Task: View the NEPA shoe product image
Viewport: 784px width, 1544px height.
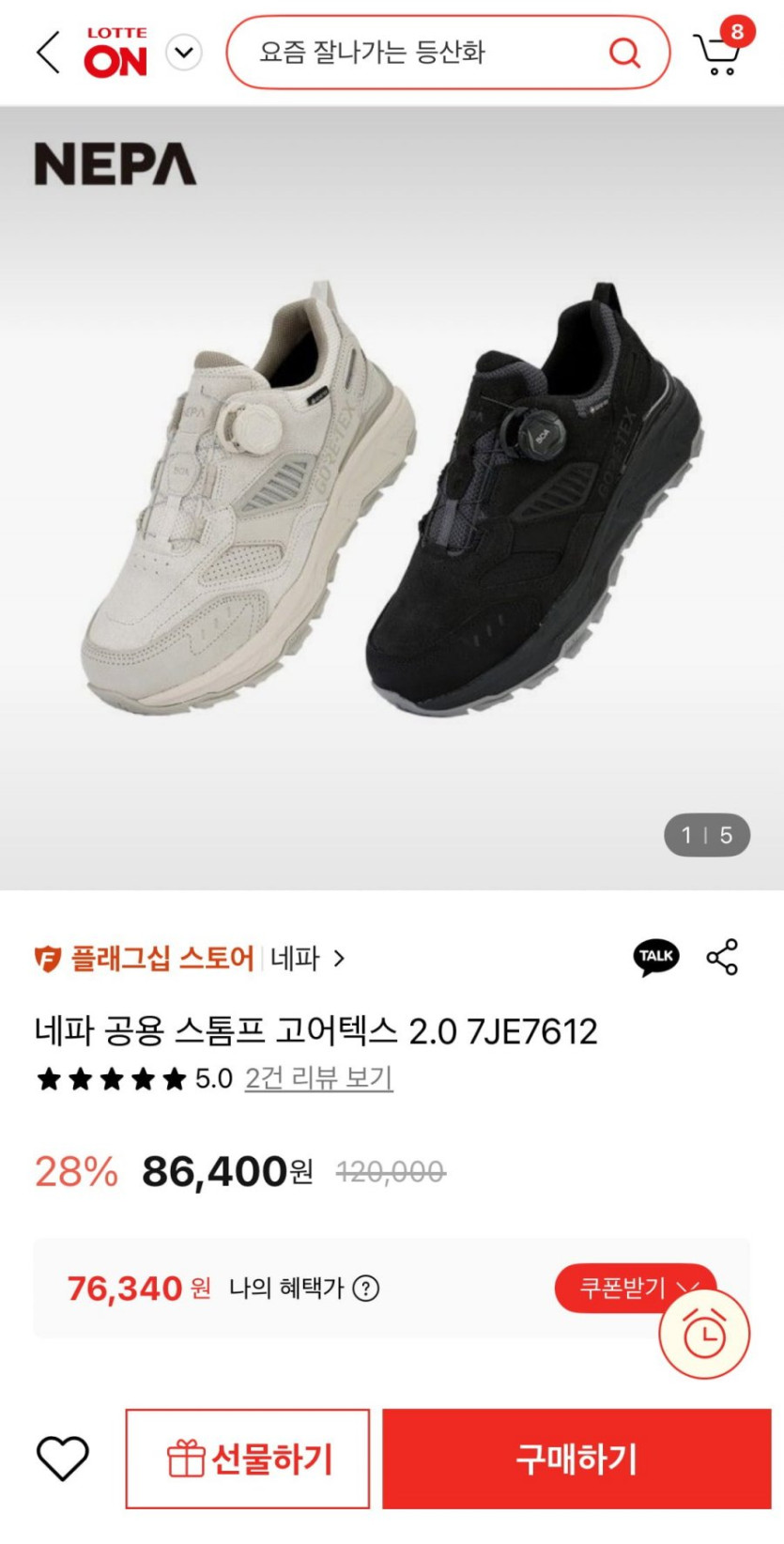Action: coord(392,498)
